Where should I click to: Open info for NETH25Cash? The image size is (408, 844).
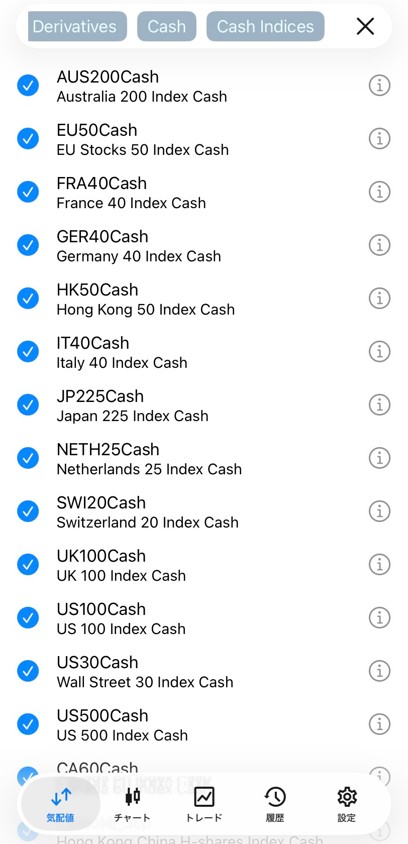(379, 458)
